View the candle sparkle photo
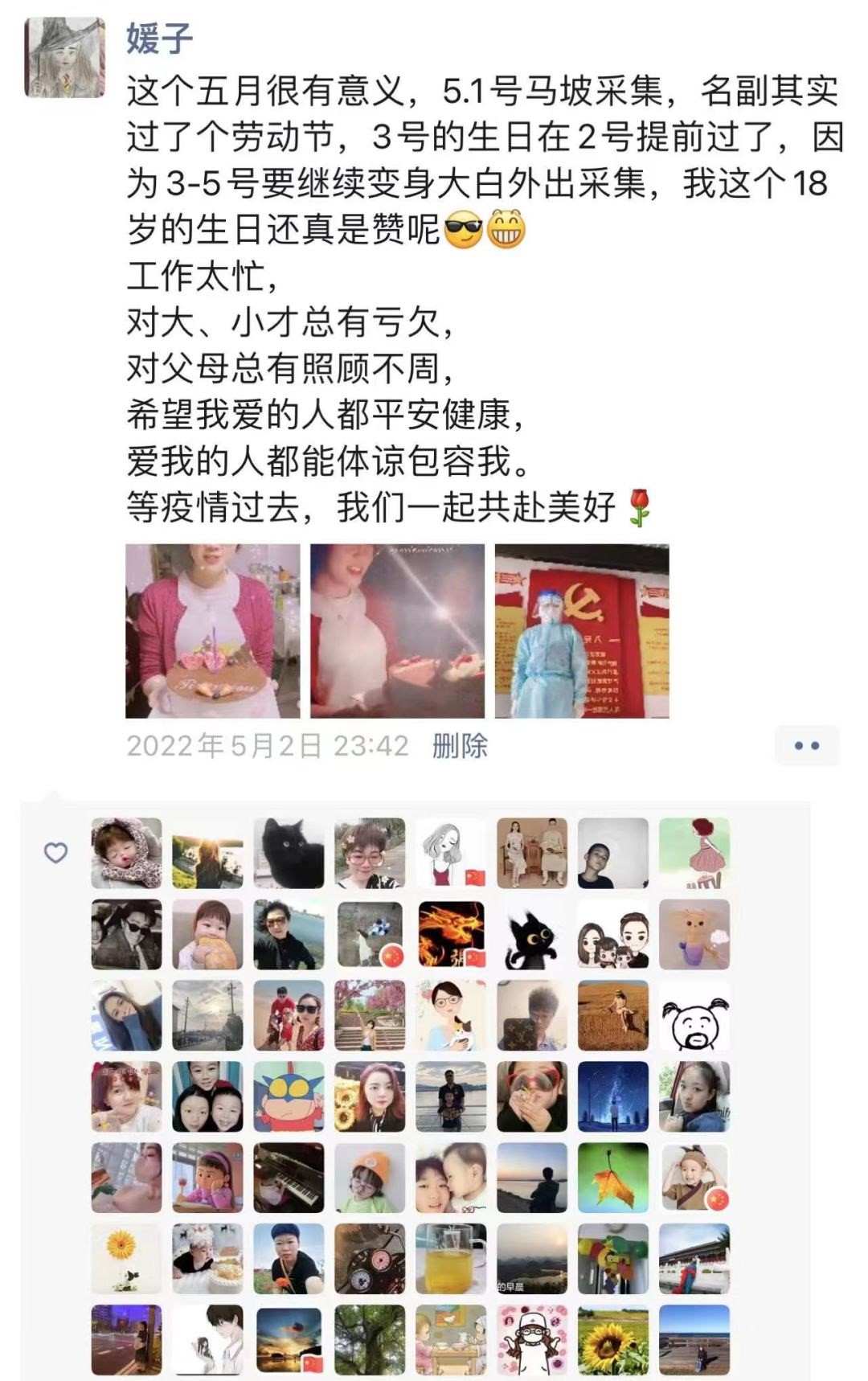868x1381 pixels. (x=397, y=631)
